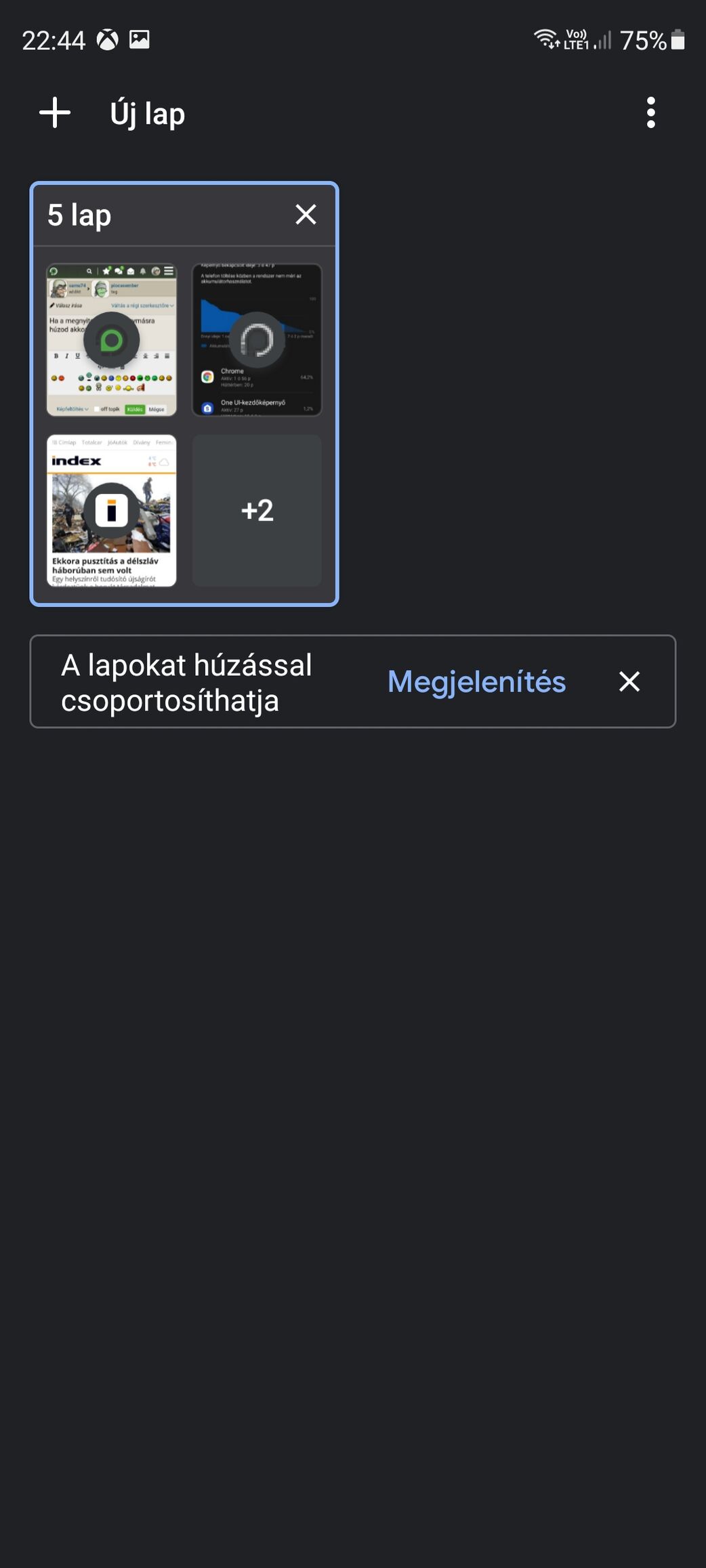This screenshot has height=1568, width=706.
Task: Dismiss the tab grouping hint banner
Action: click(629, 681)
